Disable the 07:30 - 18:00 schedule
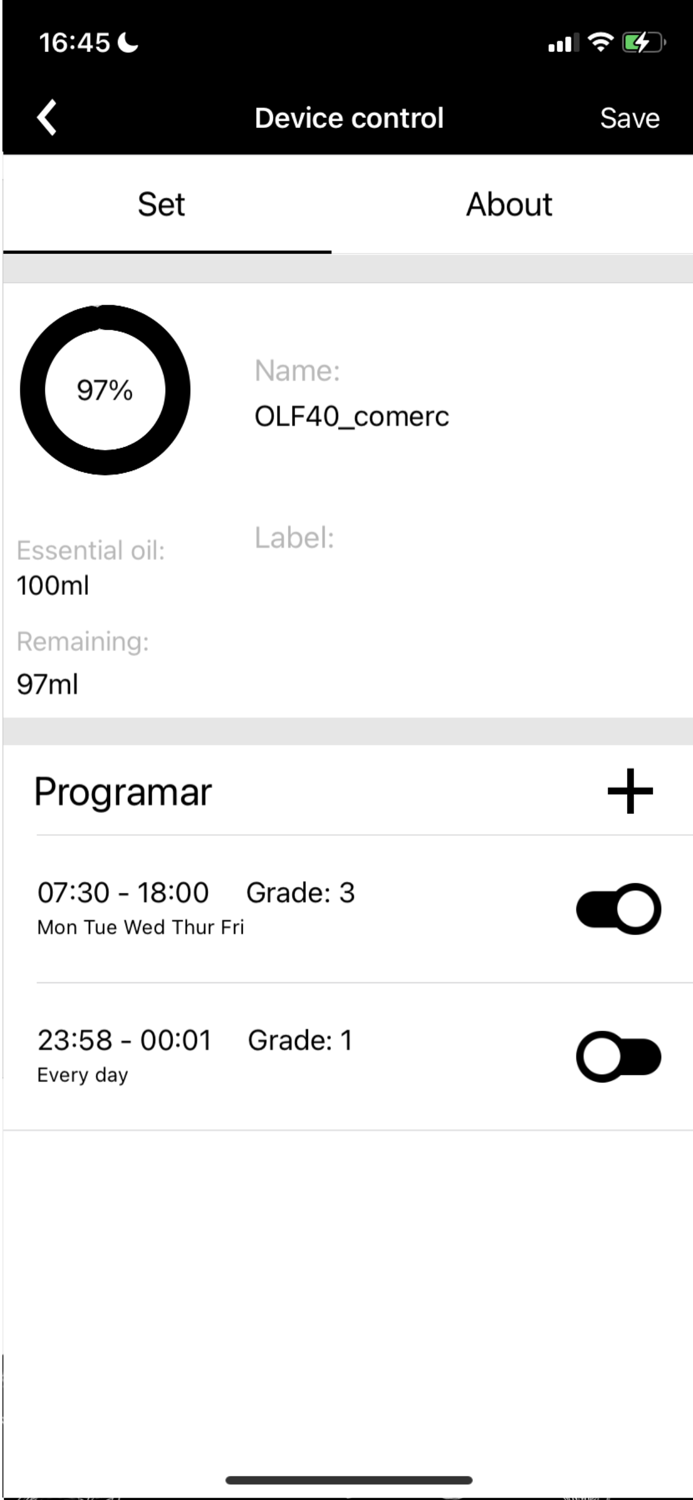The width and height of the screenshot is (693, 1500). pos(618,909)
